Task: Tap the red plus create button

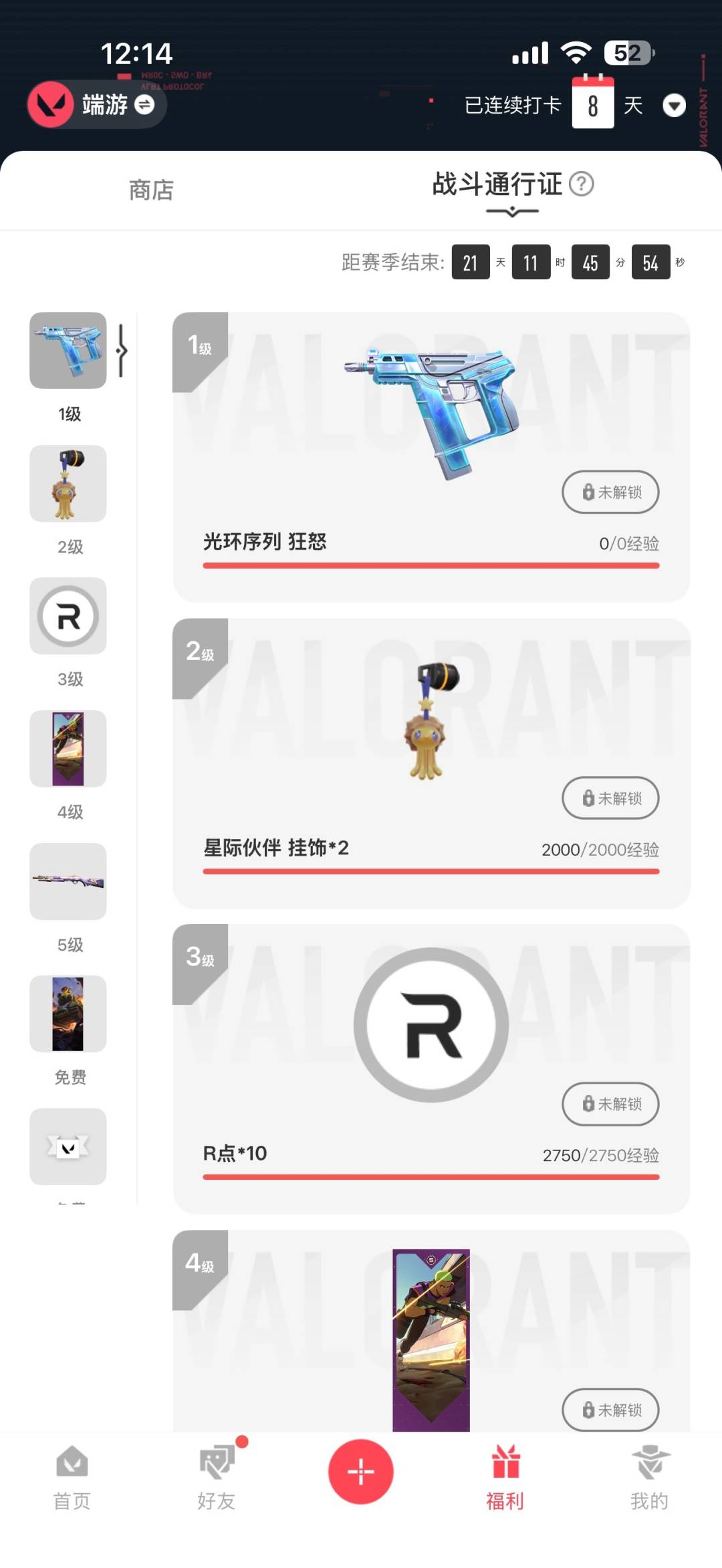Action: 361,1472
